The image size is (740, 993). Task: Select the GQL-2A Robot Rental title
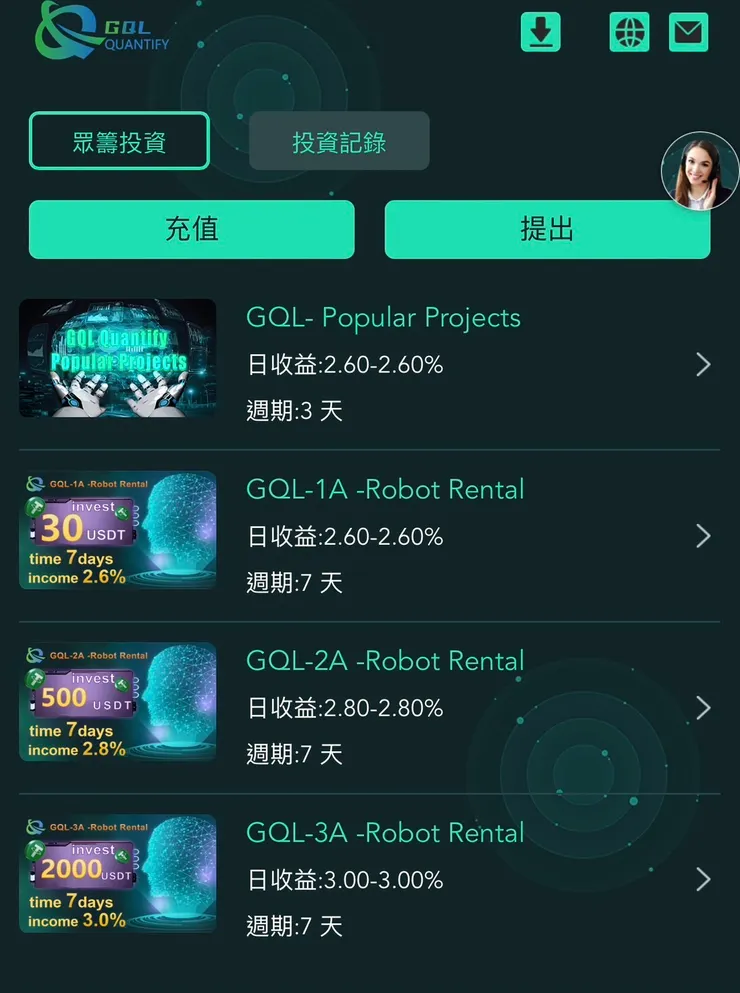coord(385,661)
